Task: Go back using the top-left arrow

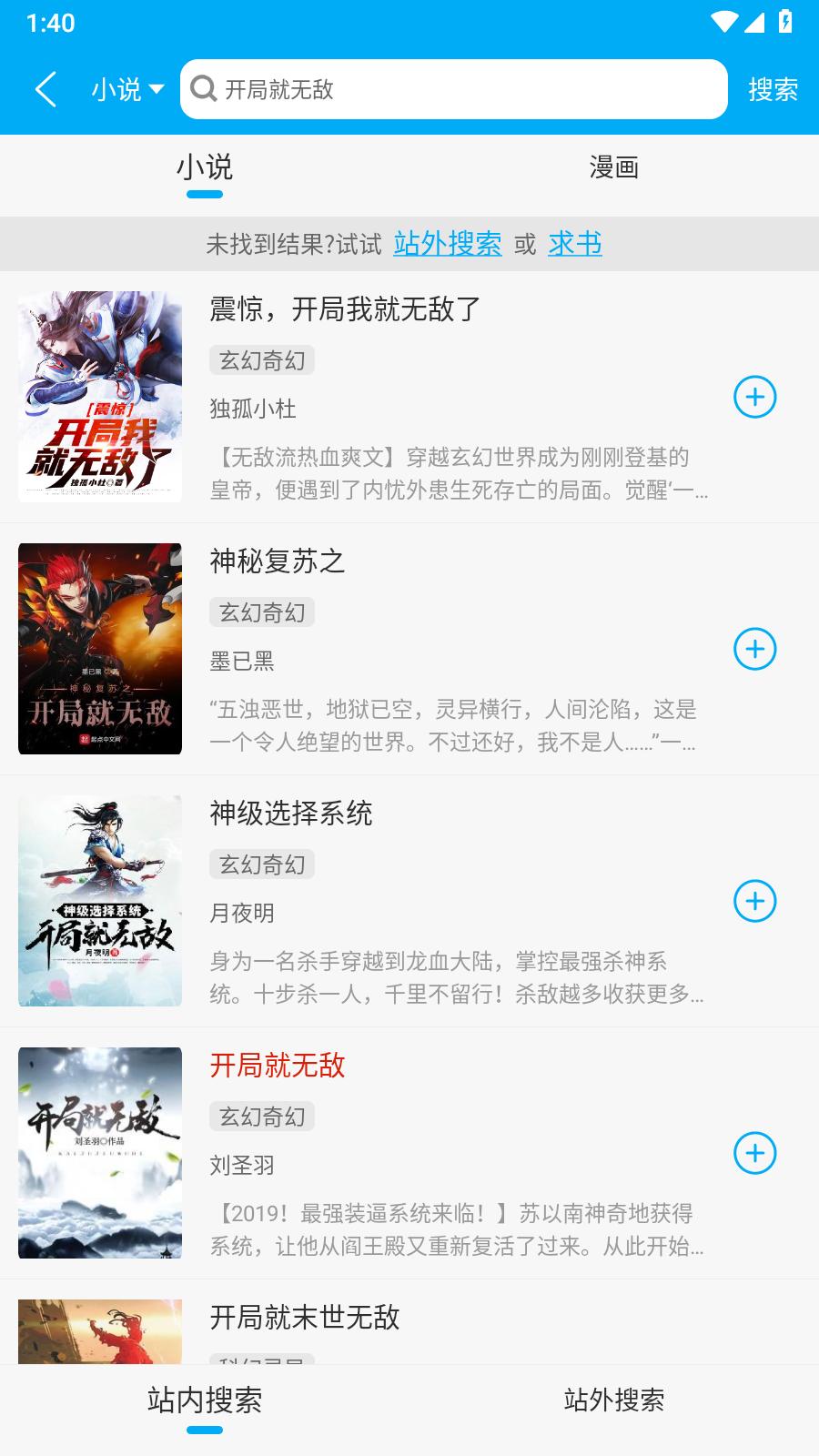Action: pos(45,89)
